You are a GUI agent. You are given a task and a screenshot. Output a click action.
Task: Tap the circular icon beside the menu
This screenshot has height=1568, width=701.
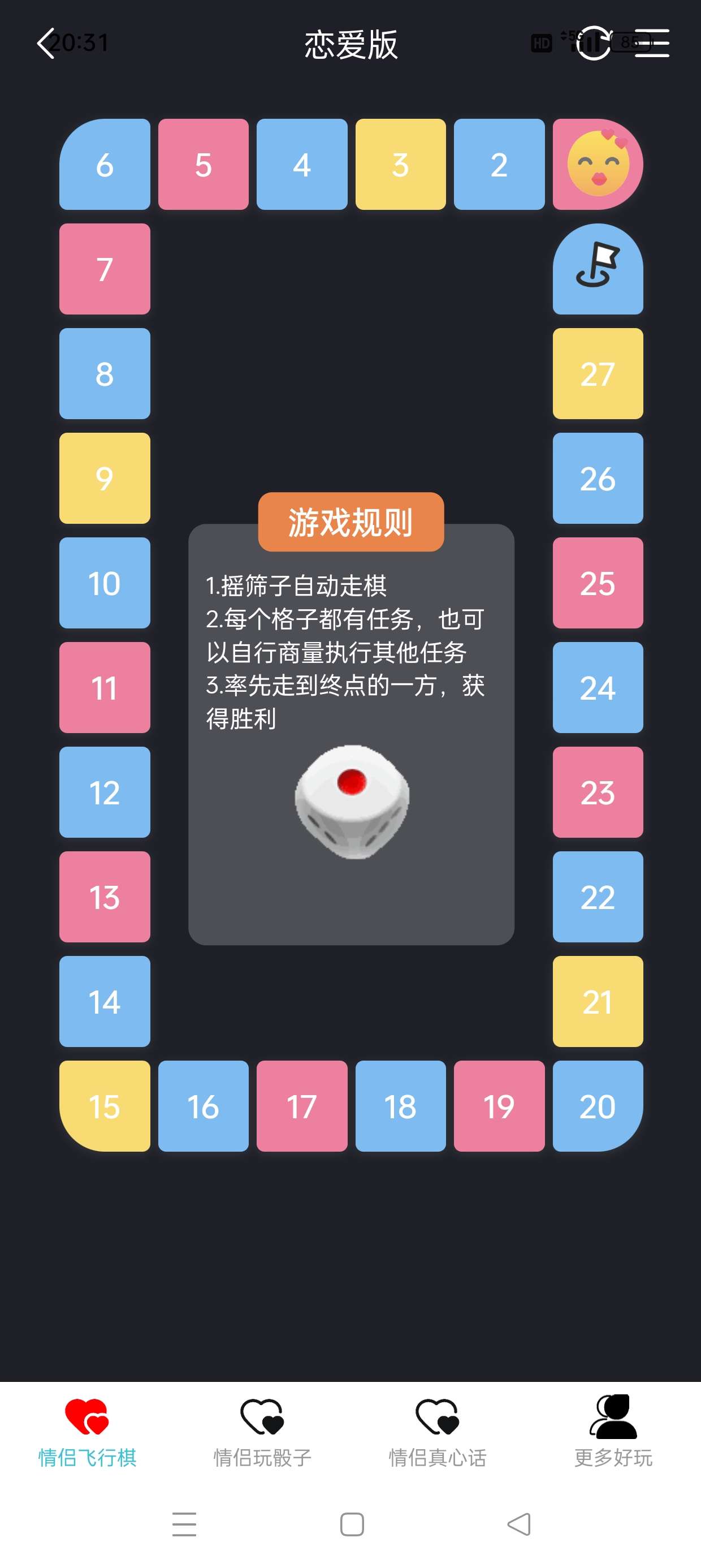tap(593, 43)
